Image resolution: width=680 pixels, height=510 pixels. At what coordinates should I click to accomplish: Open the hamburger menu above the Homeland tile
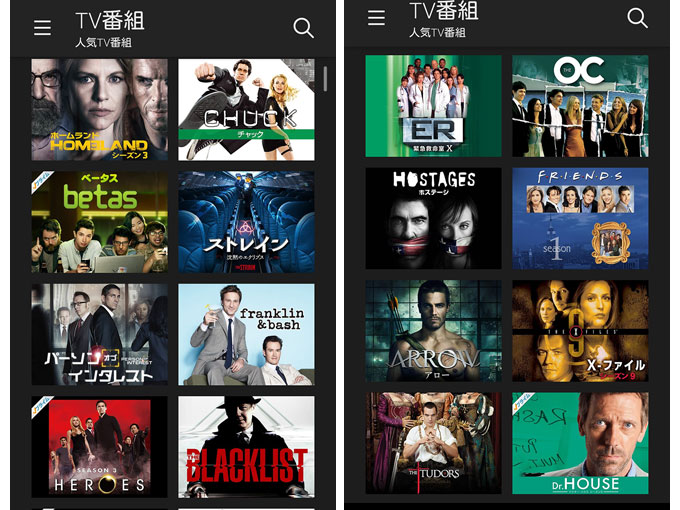pos(42,28)
